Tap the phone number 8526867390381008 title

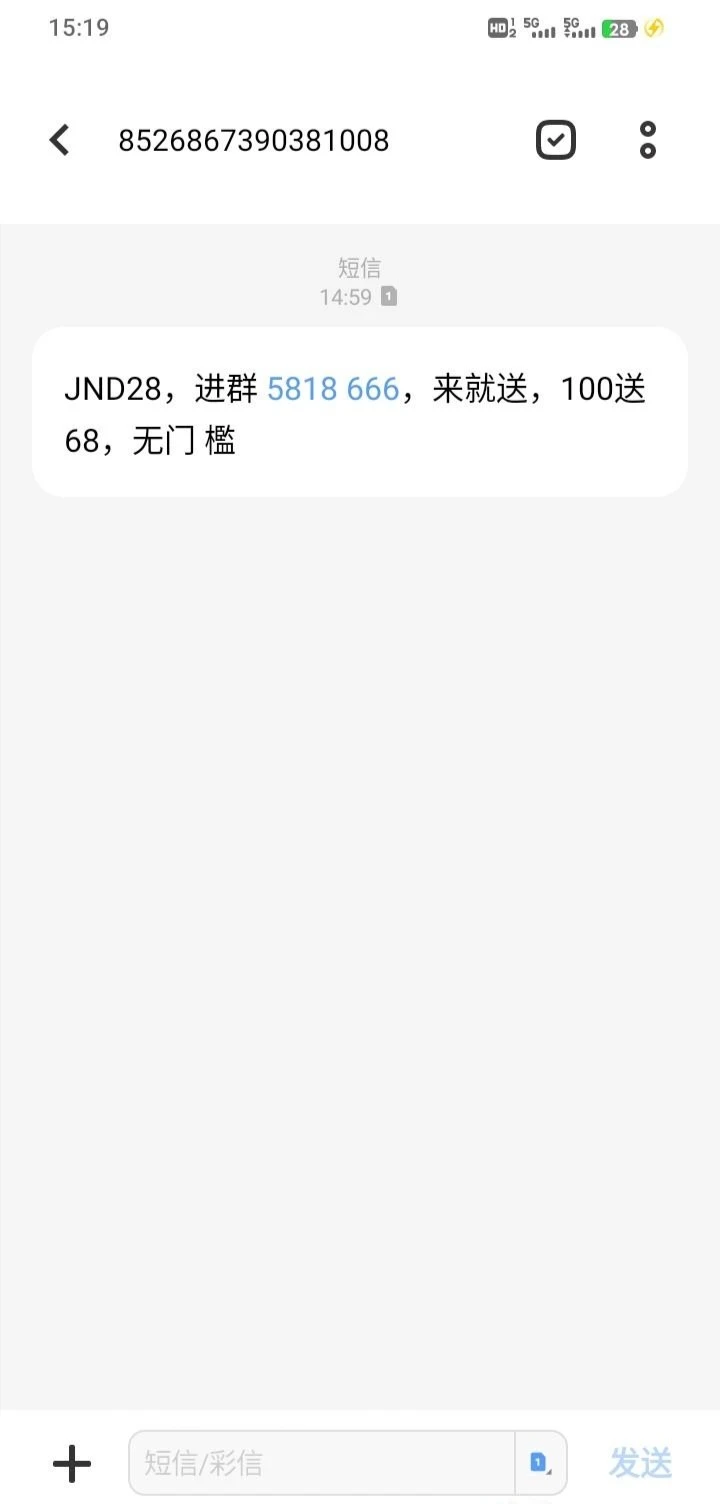tap(254, 140)
